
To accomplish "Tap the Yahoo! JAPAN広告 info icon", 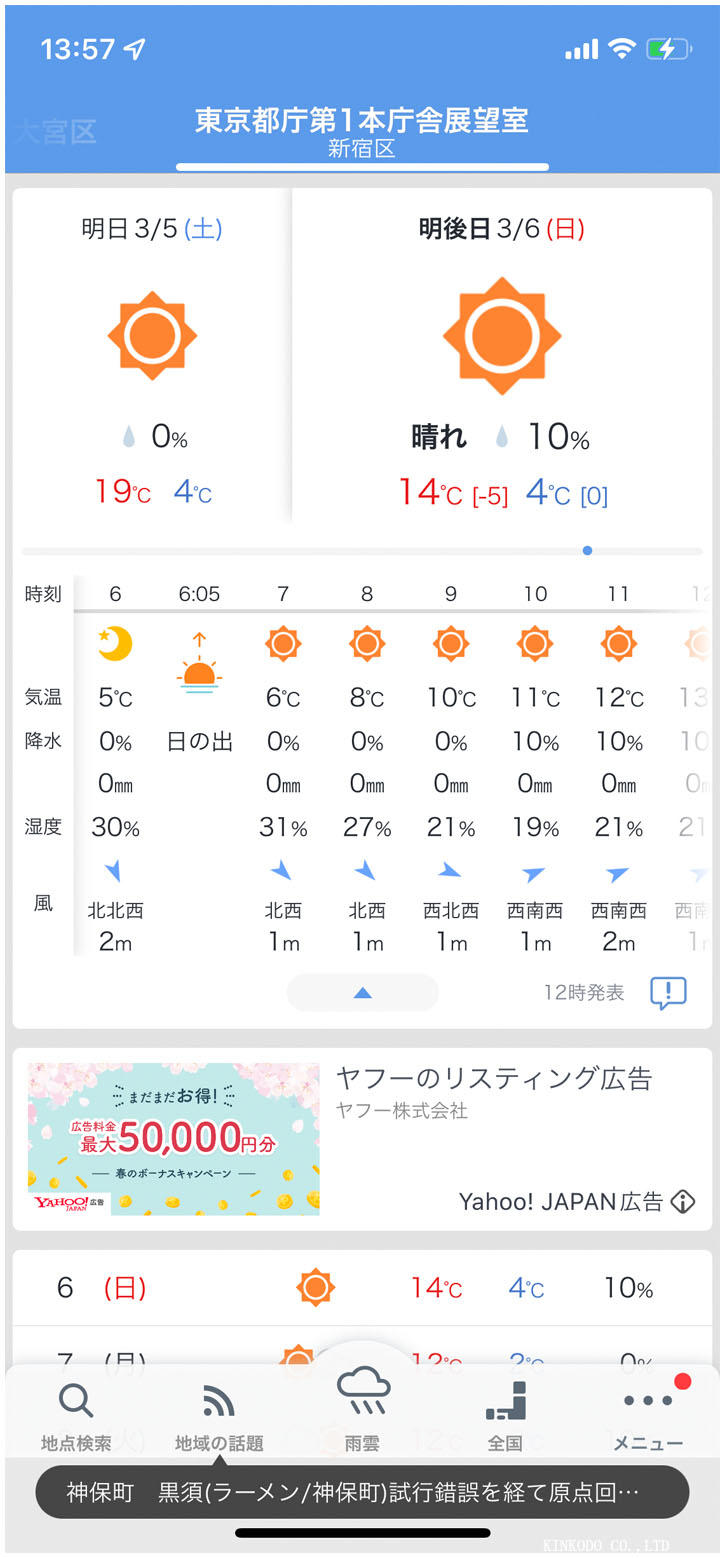I will point(682,1202).
